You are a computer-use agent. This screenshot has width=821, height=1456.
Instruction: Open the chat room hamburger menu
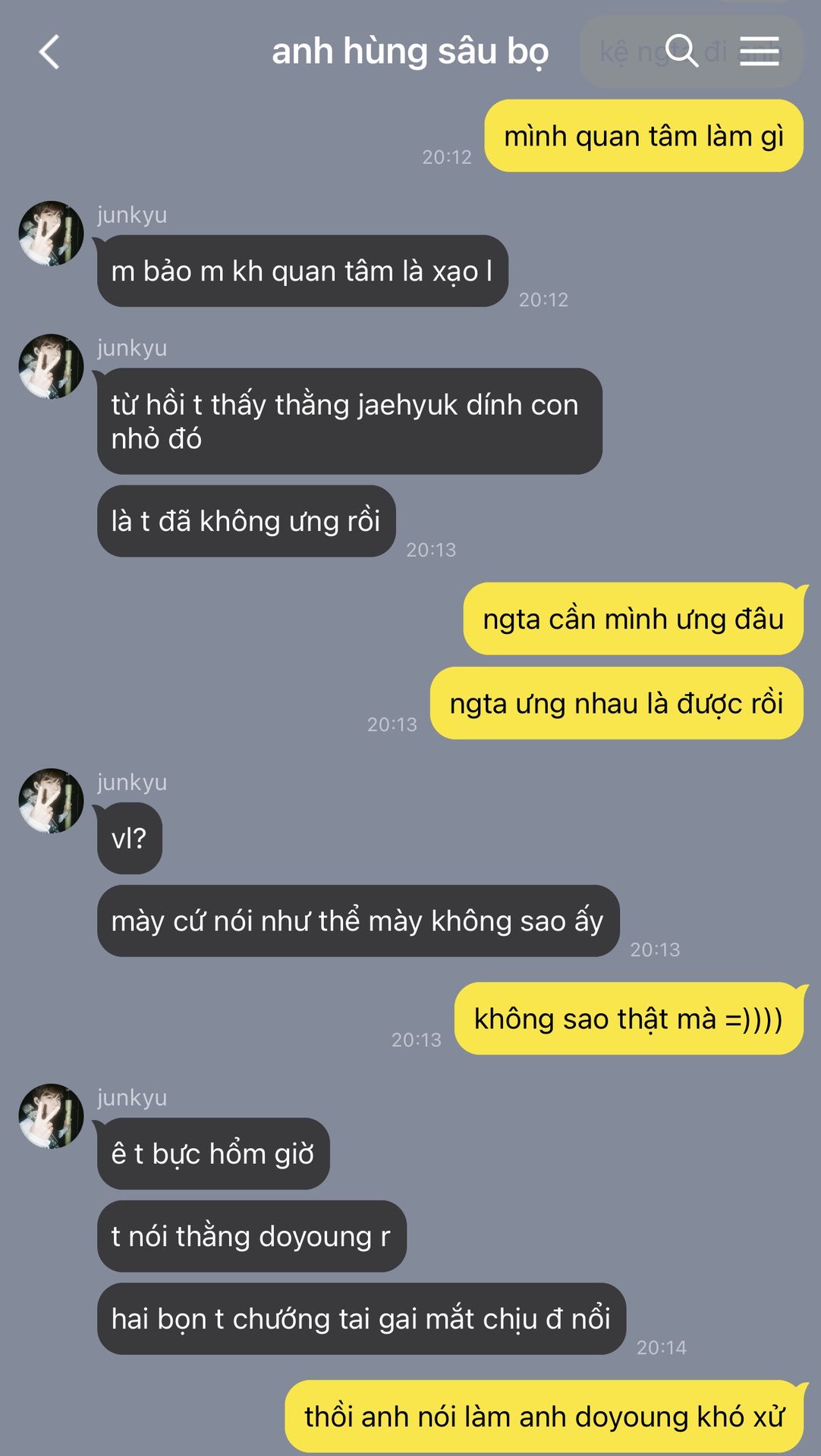(x=759, y=52)
